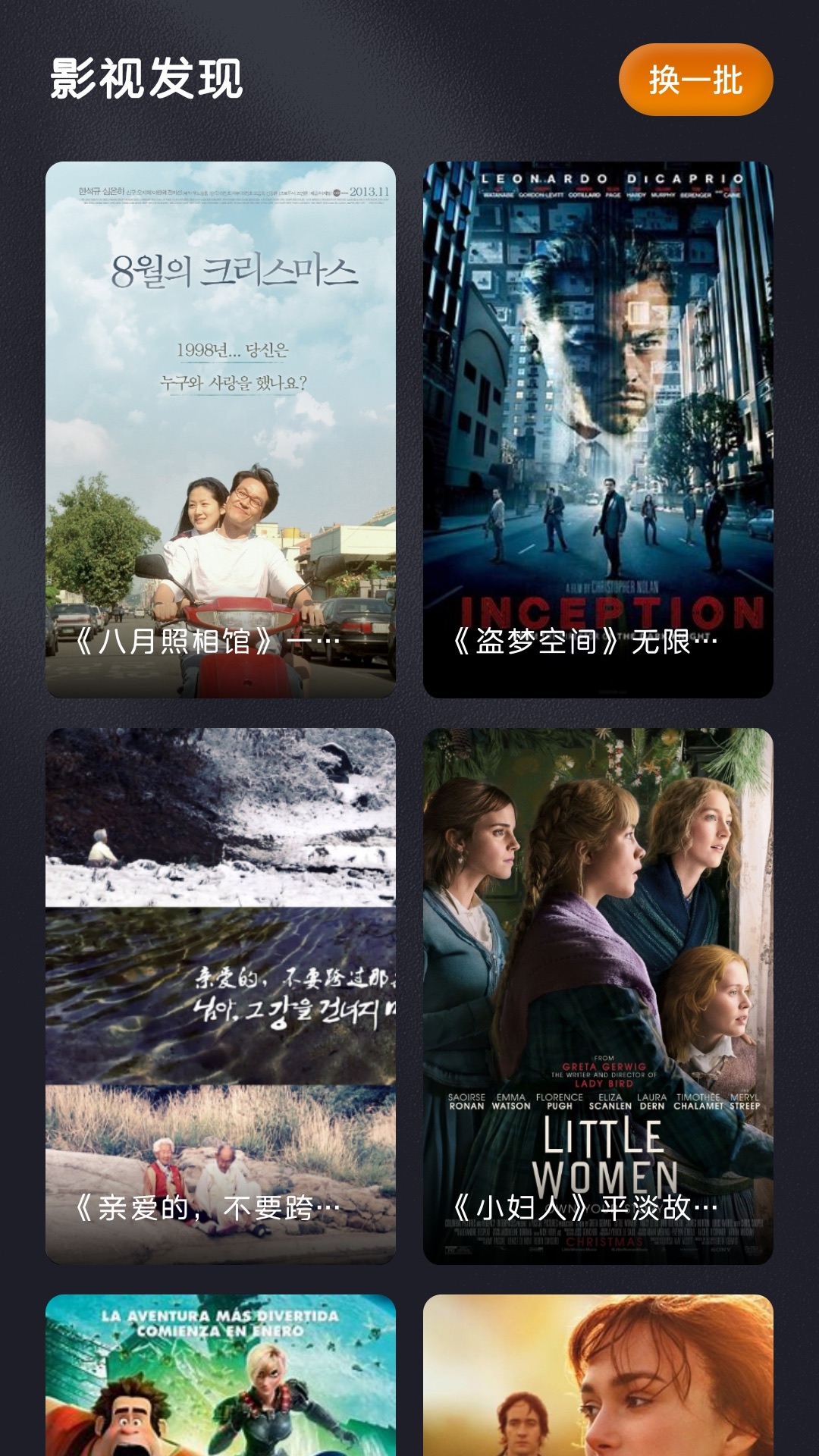Tap the 换一批 refresh button
This screenshot has height=1456, width=819.
[695, 80]
